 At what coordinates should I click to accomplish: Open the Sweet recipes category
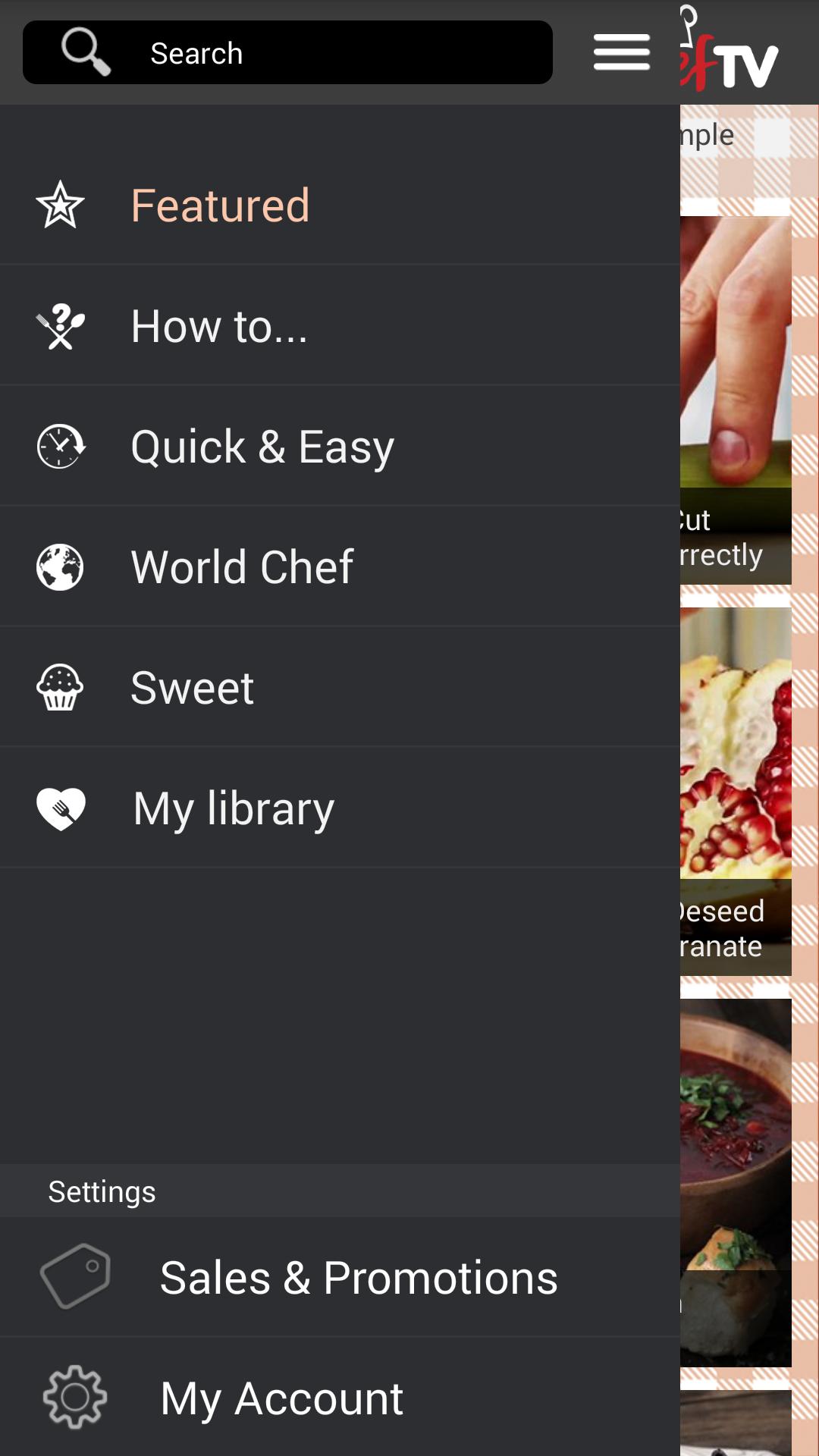[191, 686]
